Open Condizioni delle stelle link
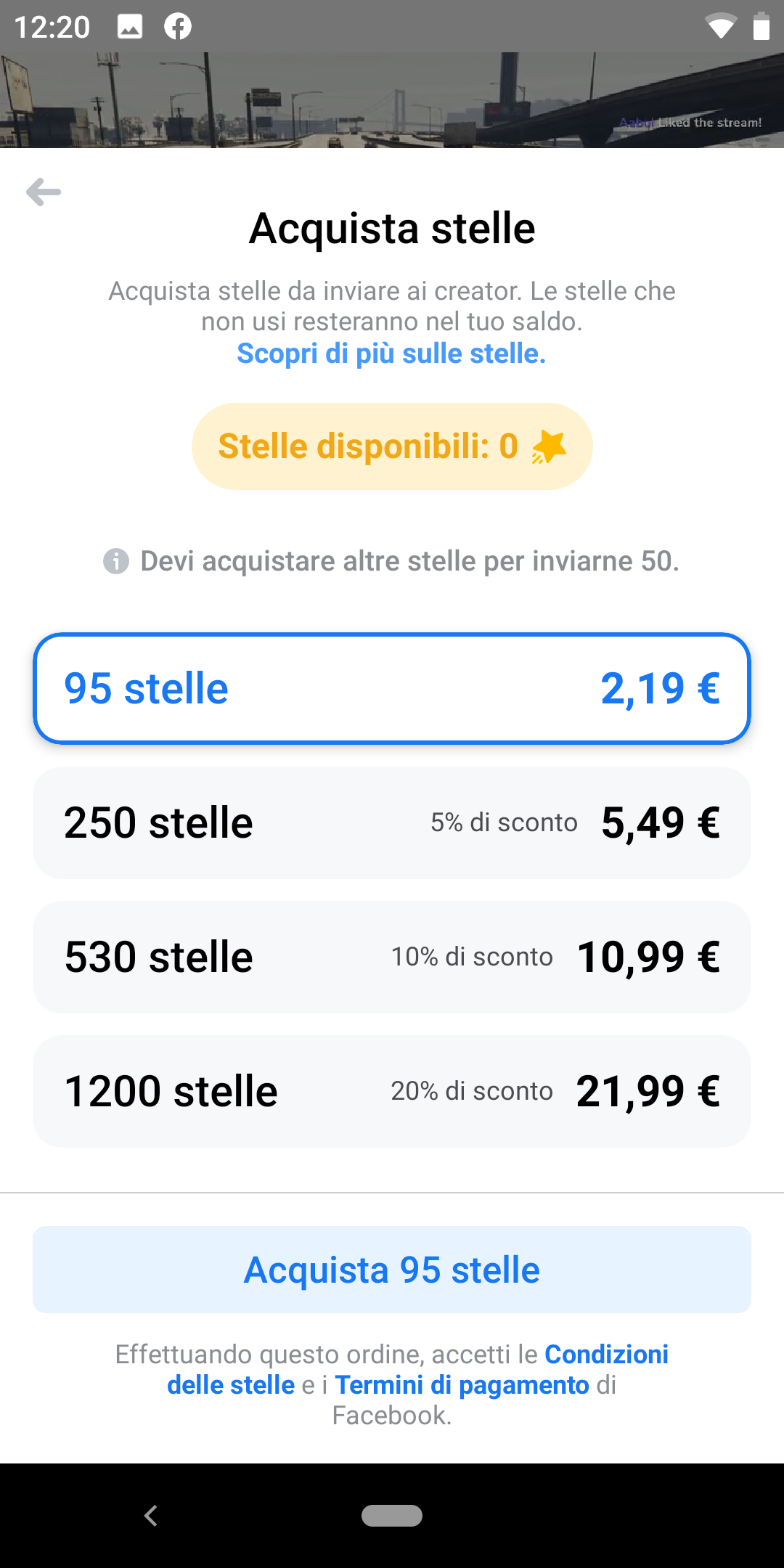The height and width of the screenshot is (1568, 784). point(417,1369)
